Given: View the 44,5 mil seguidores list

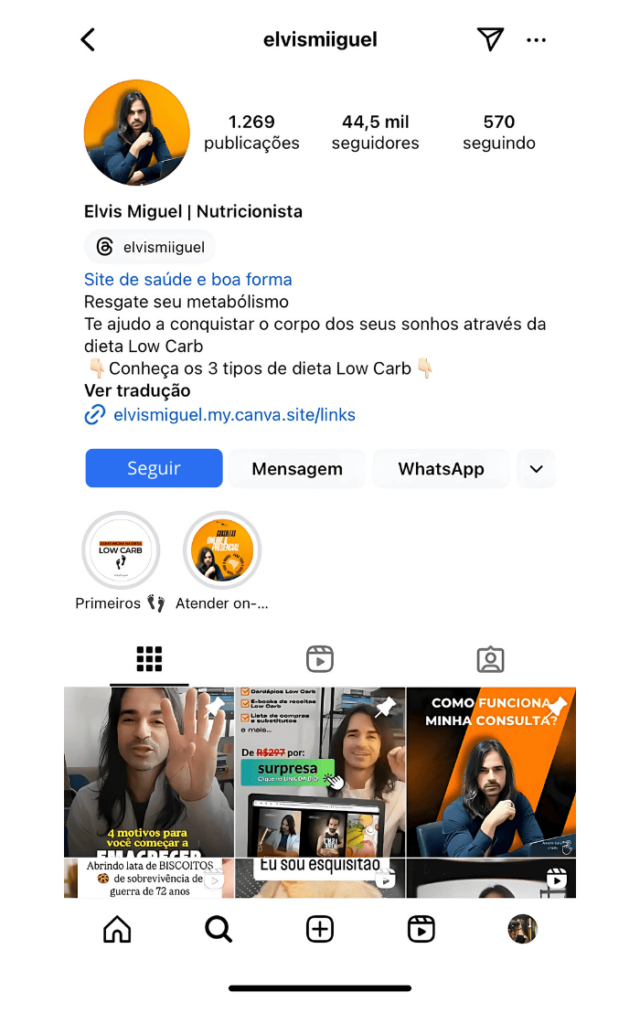Looking at the screenshot, I should [x=375, y=132].
